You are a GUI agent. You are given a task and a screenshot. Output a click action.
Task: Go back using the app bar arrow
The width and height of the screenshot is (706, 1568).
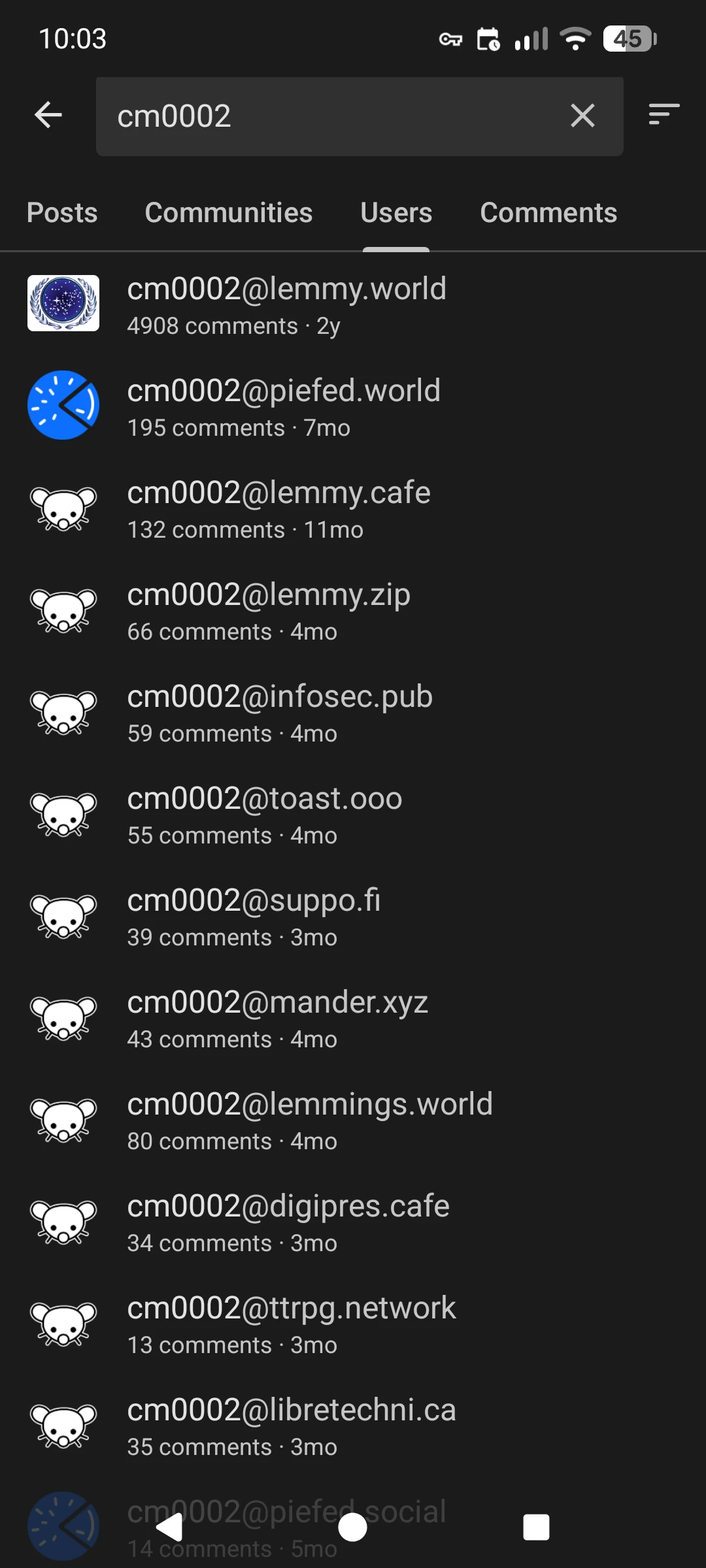point(48,116)
